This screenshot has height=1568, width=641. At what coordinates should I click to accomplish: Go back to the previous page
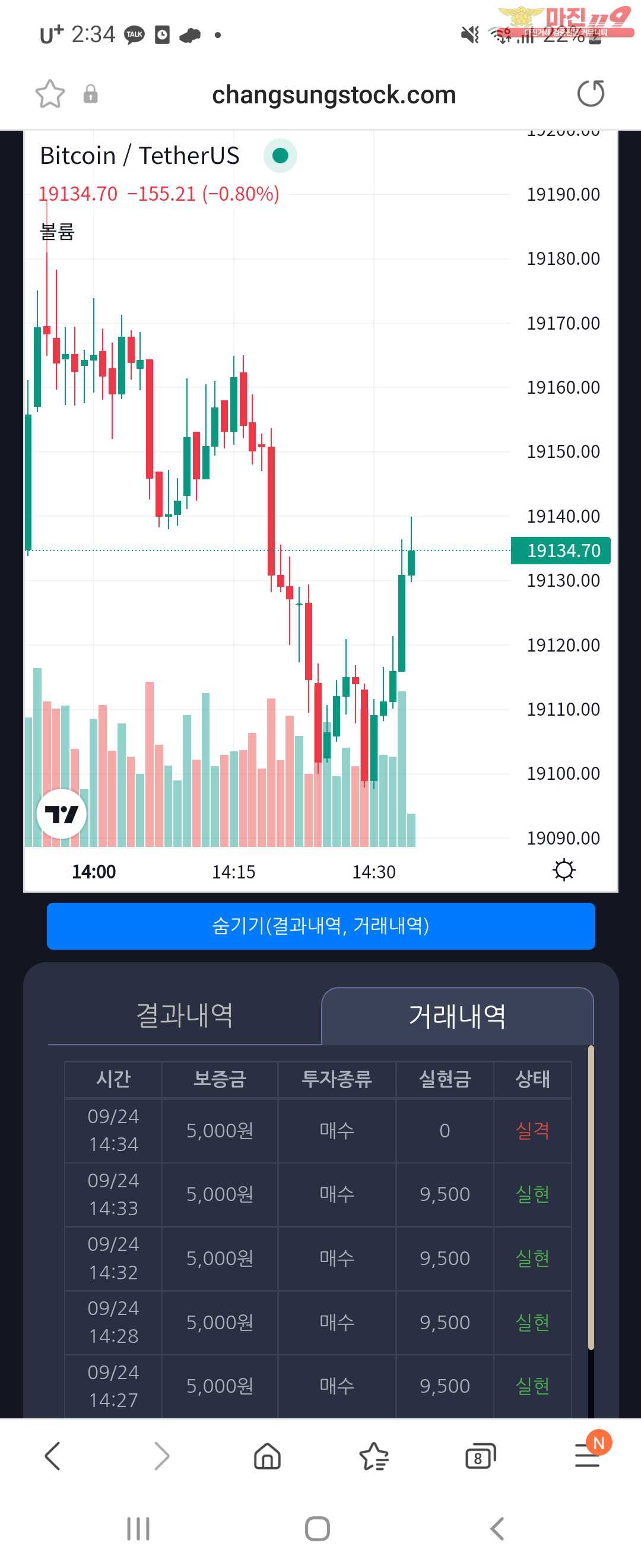click(x=53, y=1456)
